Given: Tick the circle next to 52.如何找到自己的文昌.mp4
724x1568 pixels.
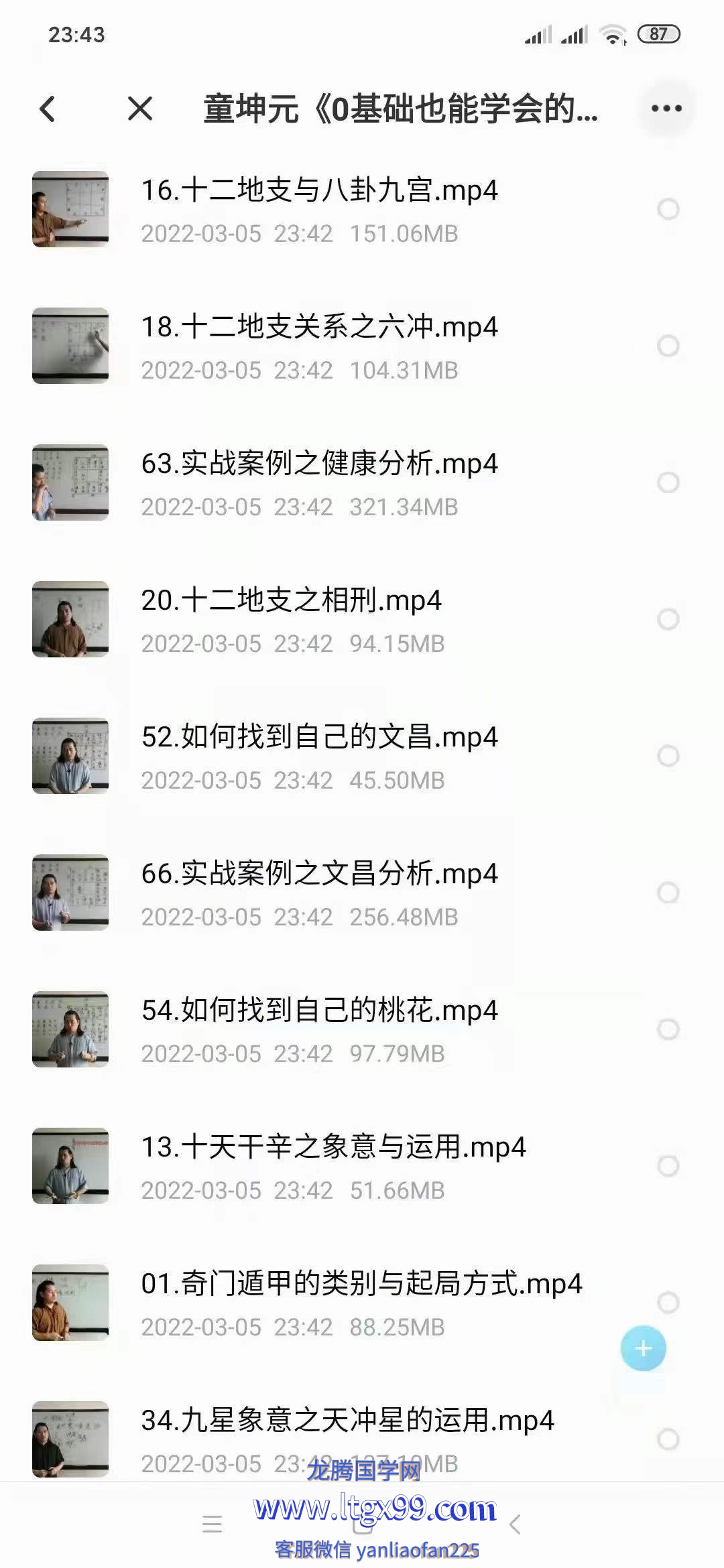Looking at the screenshot, I should point(668,756).
